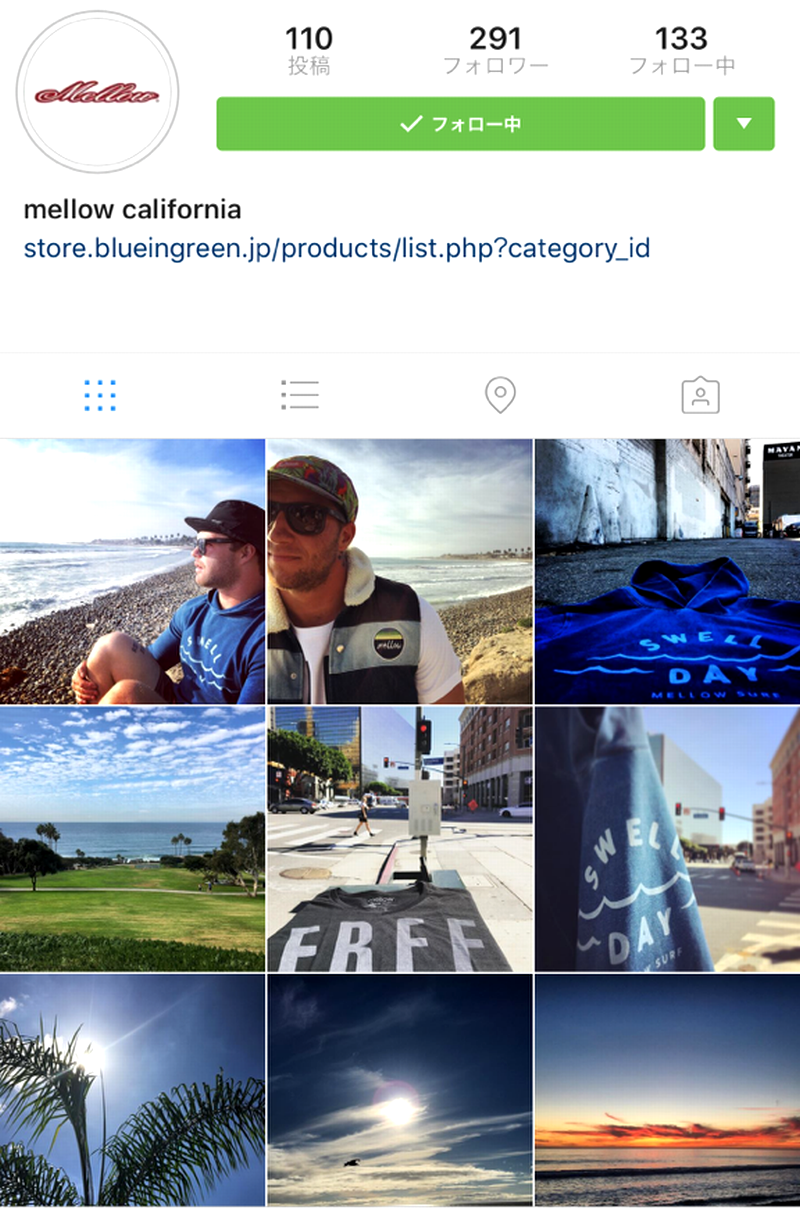The height and width of the screenshot is (1210, 800).
Task: Tap the green フォロー中 following button
Action: [x=460, y=124]
